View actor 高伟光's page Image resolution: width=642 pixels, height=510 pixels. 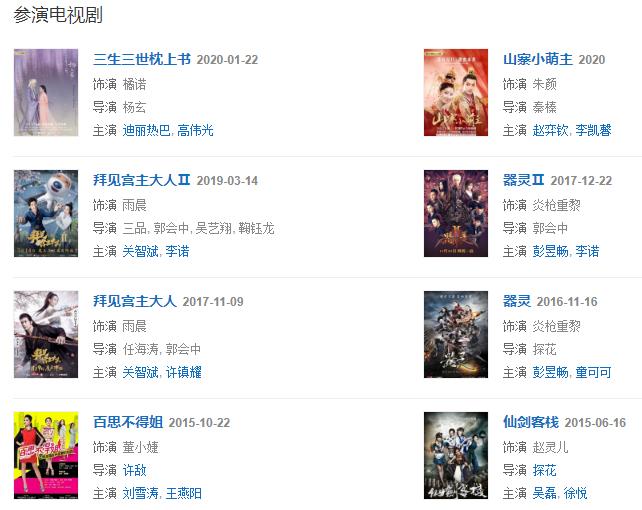click(x=195, y=131)
